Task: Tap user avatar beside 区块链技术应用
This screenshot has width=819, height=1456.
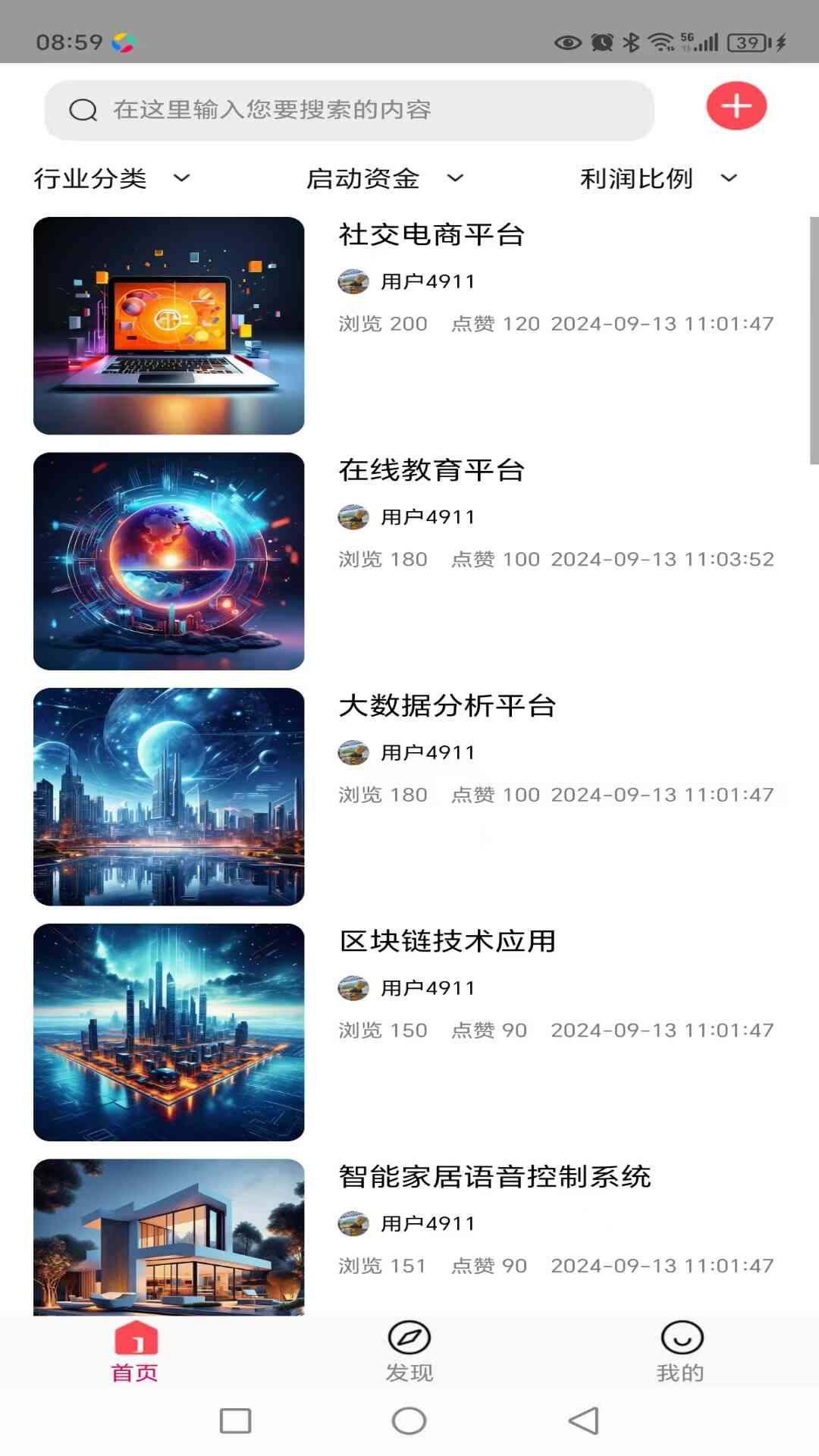Action: coord(350,988)
